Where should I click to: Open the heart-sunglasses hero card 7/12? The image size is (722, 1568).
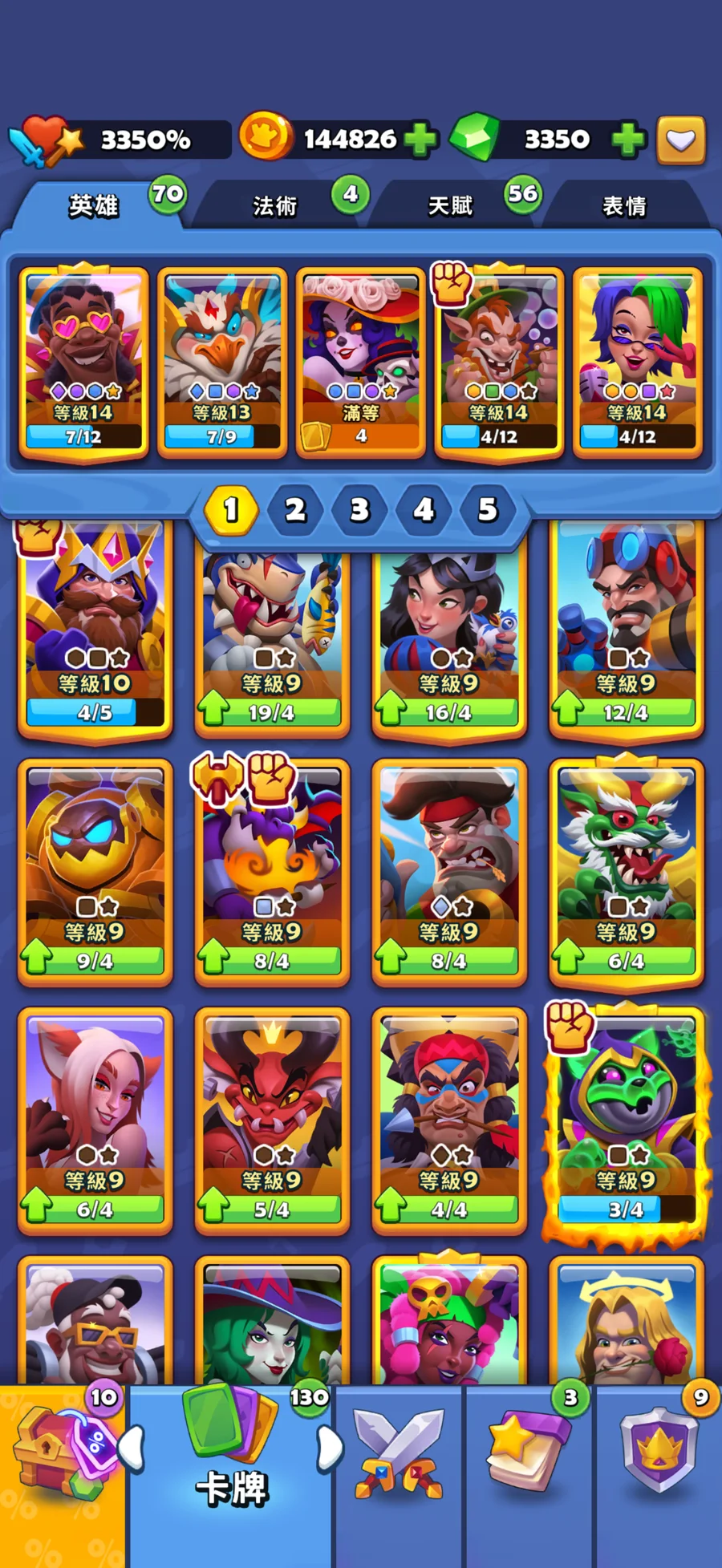(x=83, y=361)
